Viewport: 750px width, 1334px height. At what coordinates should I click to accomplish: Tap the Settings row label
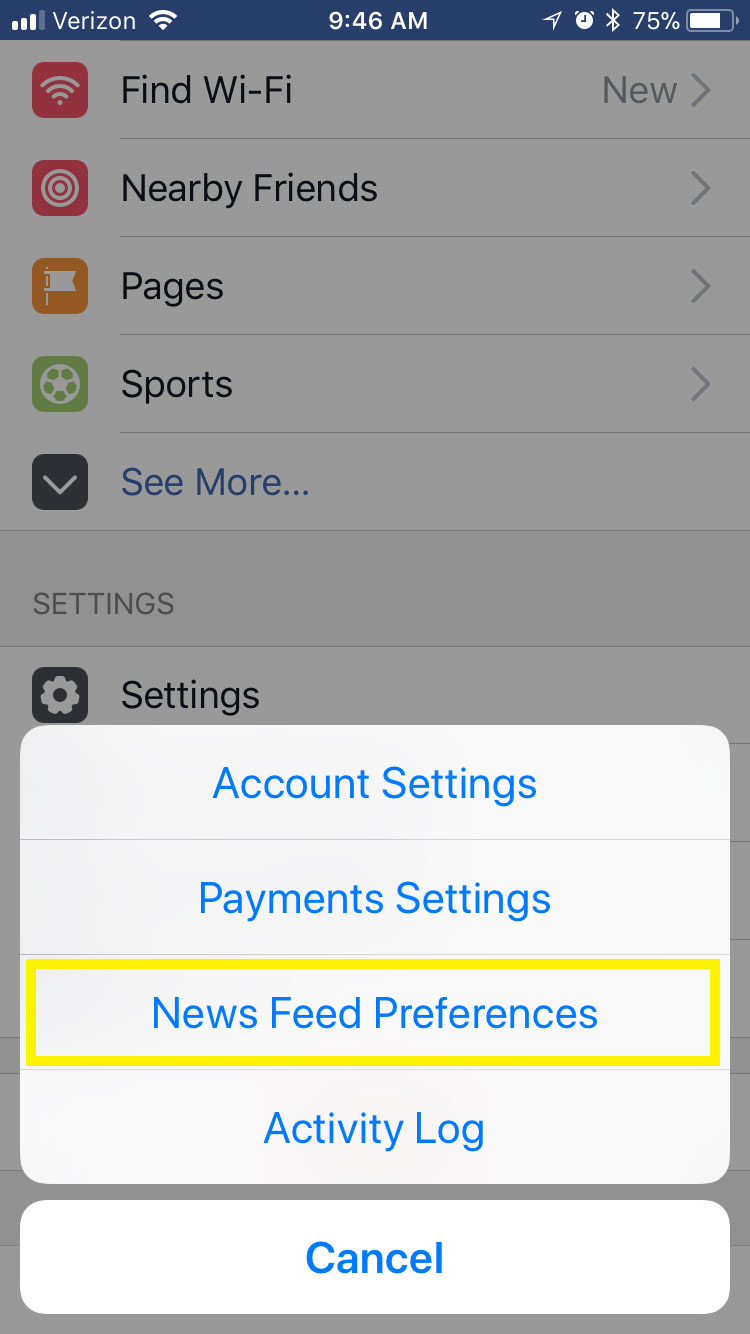(x=190, y=695)
